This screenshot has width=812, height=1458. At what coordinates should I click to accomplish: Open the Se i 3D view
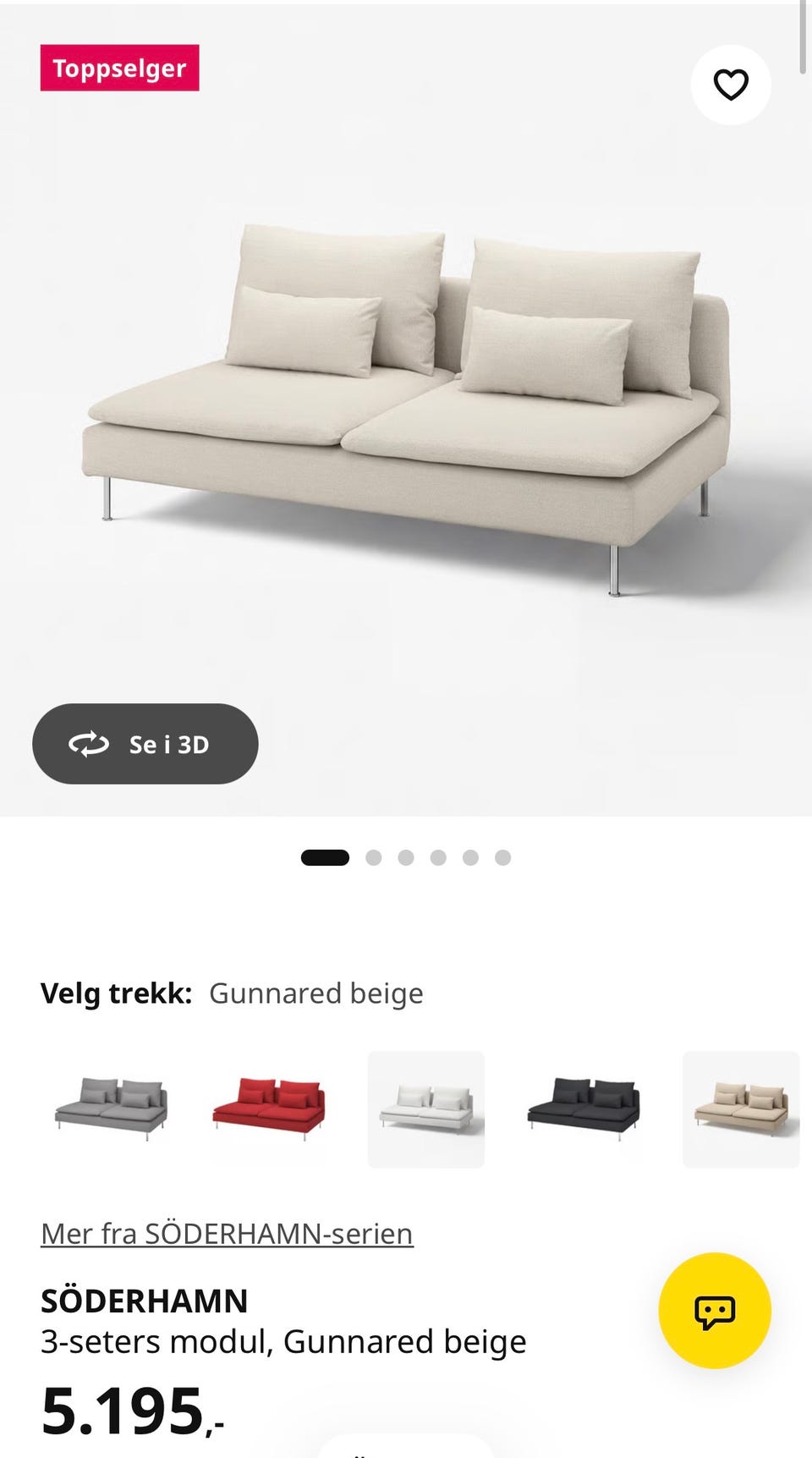(145, 744)
